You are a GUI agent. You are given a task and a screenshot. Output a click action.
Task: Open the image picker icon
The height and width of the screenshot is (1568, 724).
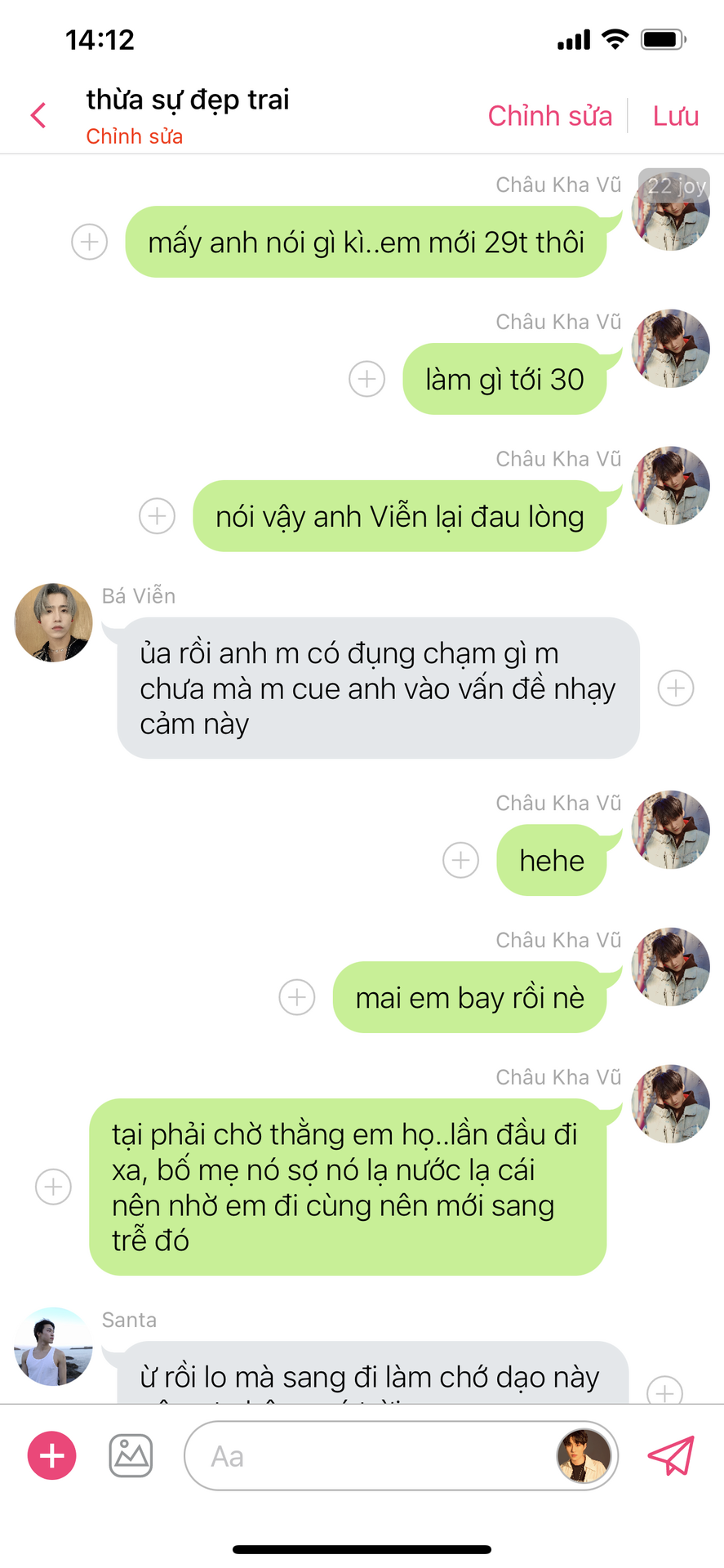click(x=131, y=1455)
